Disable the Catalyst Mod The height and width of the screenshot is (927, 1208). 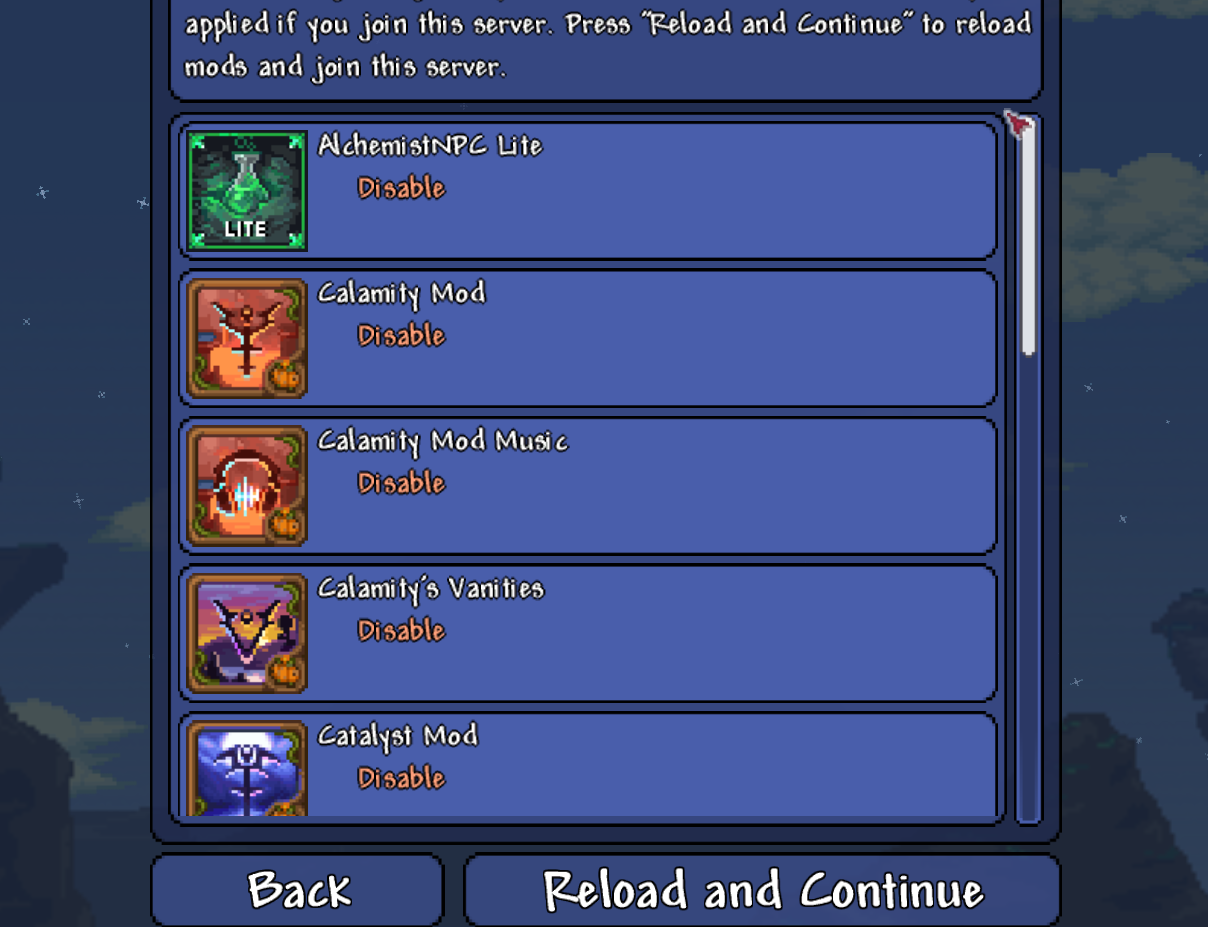click(x=401, y=778)
